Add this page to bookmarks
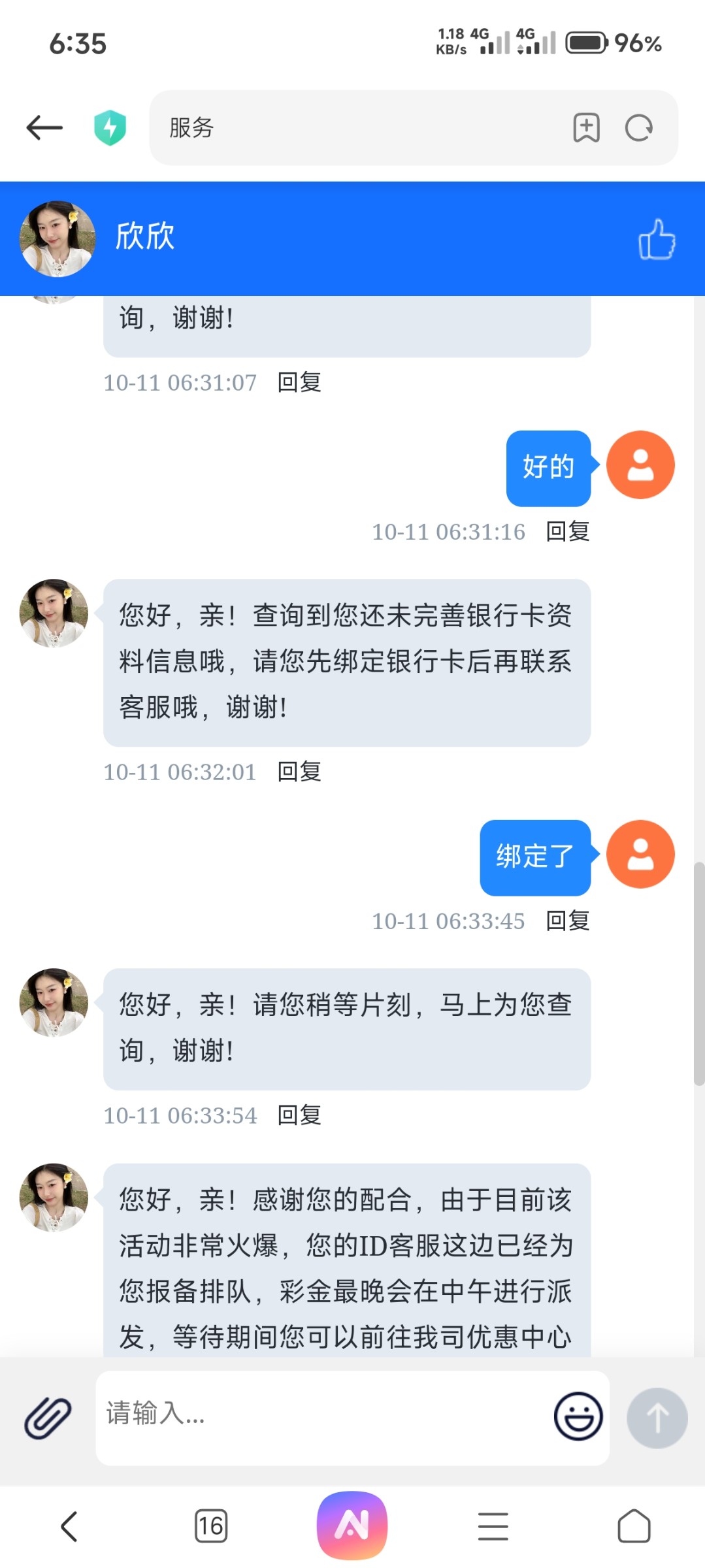The image size is (705, 1568). point(586,127)
